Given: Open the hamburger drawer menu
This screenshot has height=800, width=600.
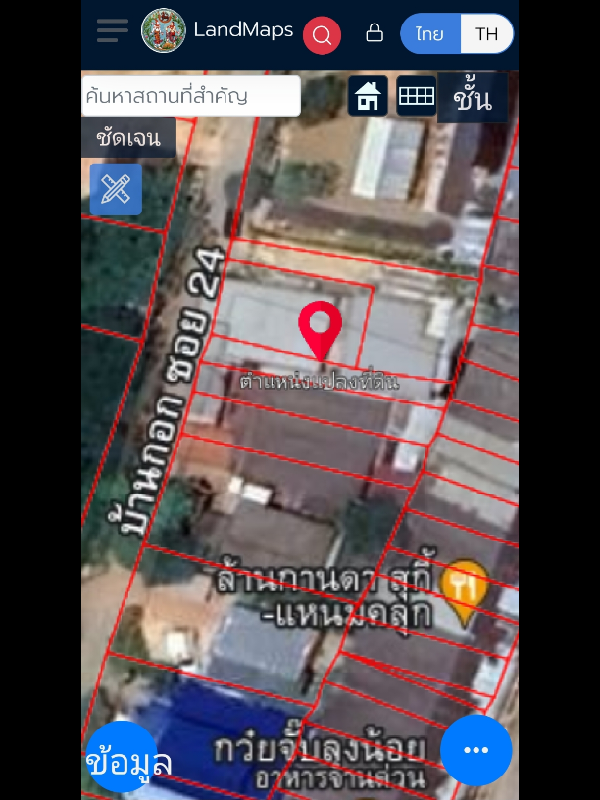Looking at the screenshot, I should click(112, 31).
